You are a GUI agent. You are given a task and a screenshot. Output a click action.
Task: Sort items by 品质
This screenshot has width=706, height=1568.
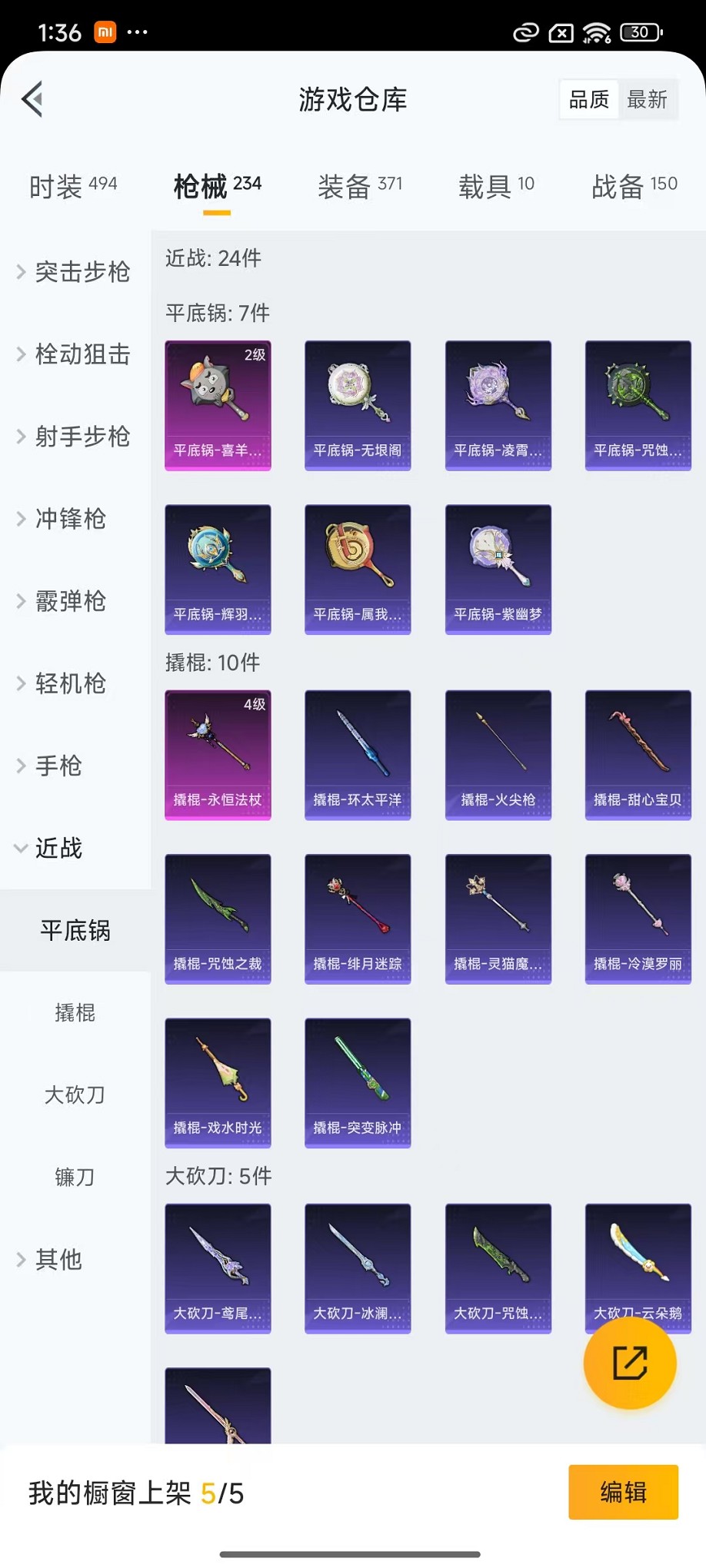pos(588,99)
